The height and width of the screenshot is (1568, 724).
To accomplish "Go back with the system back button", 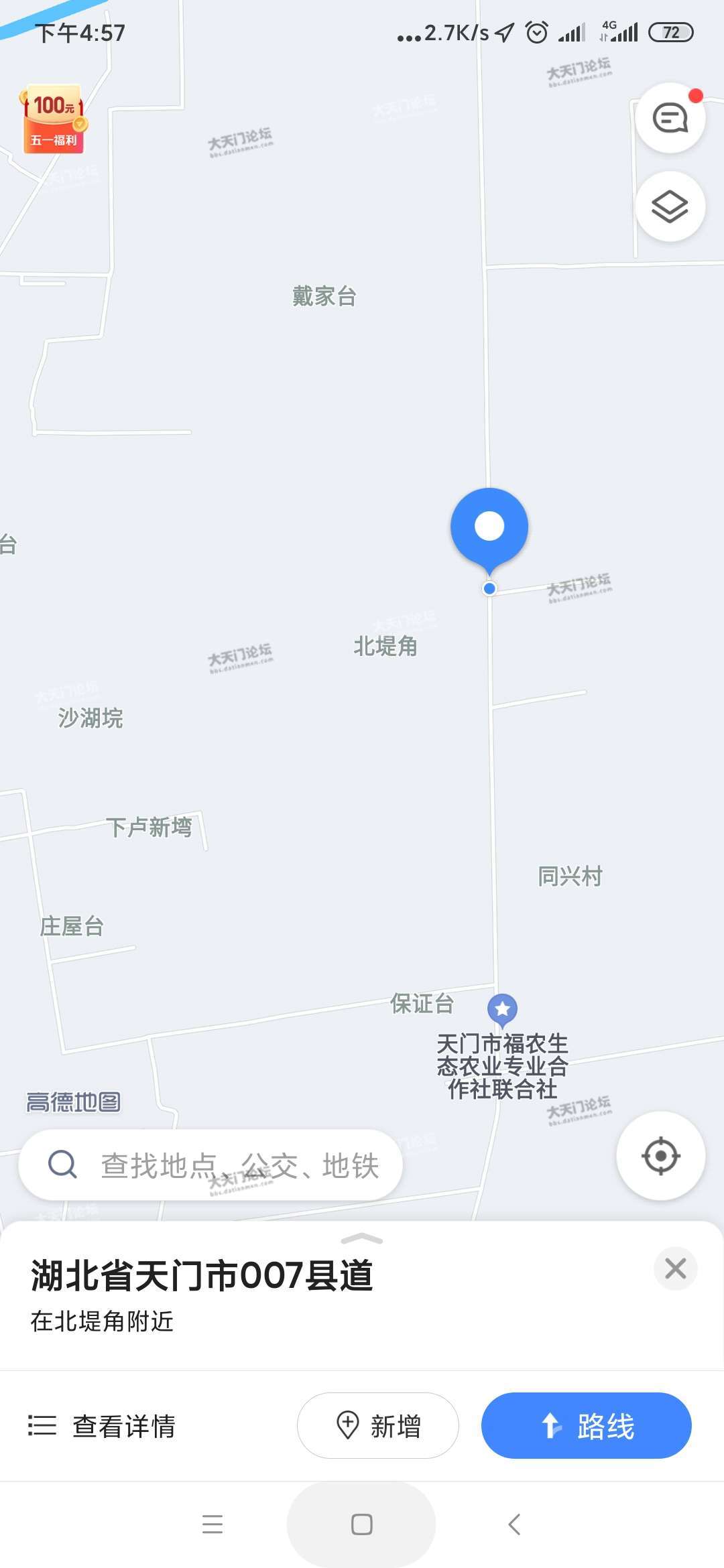I will click(514, 1524).
